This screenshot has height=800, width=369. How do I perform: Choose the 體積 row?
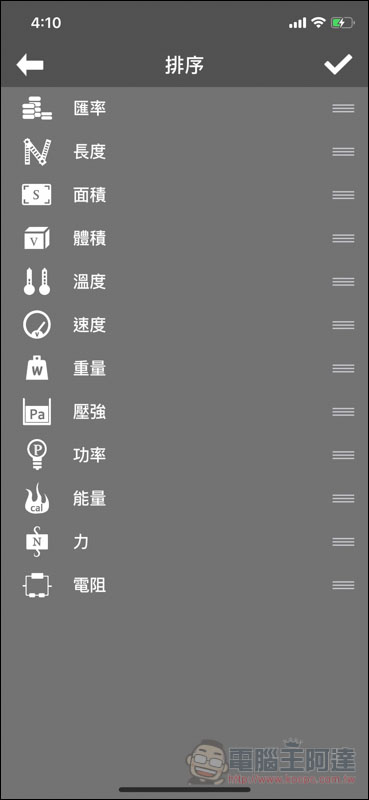pos(184,238)
